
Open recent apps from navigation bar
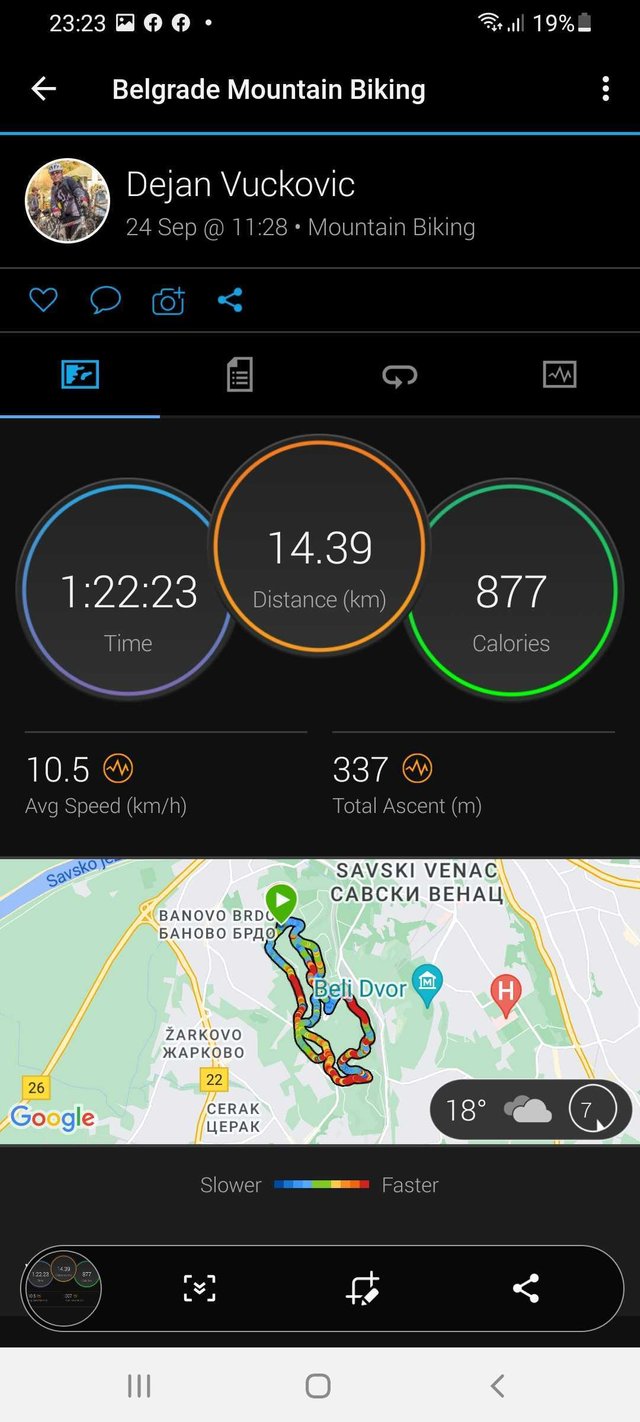pyautogui.click(x=139, y=1385)
